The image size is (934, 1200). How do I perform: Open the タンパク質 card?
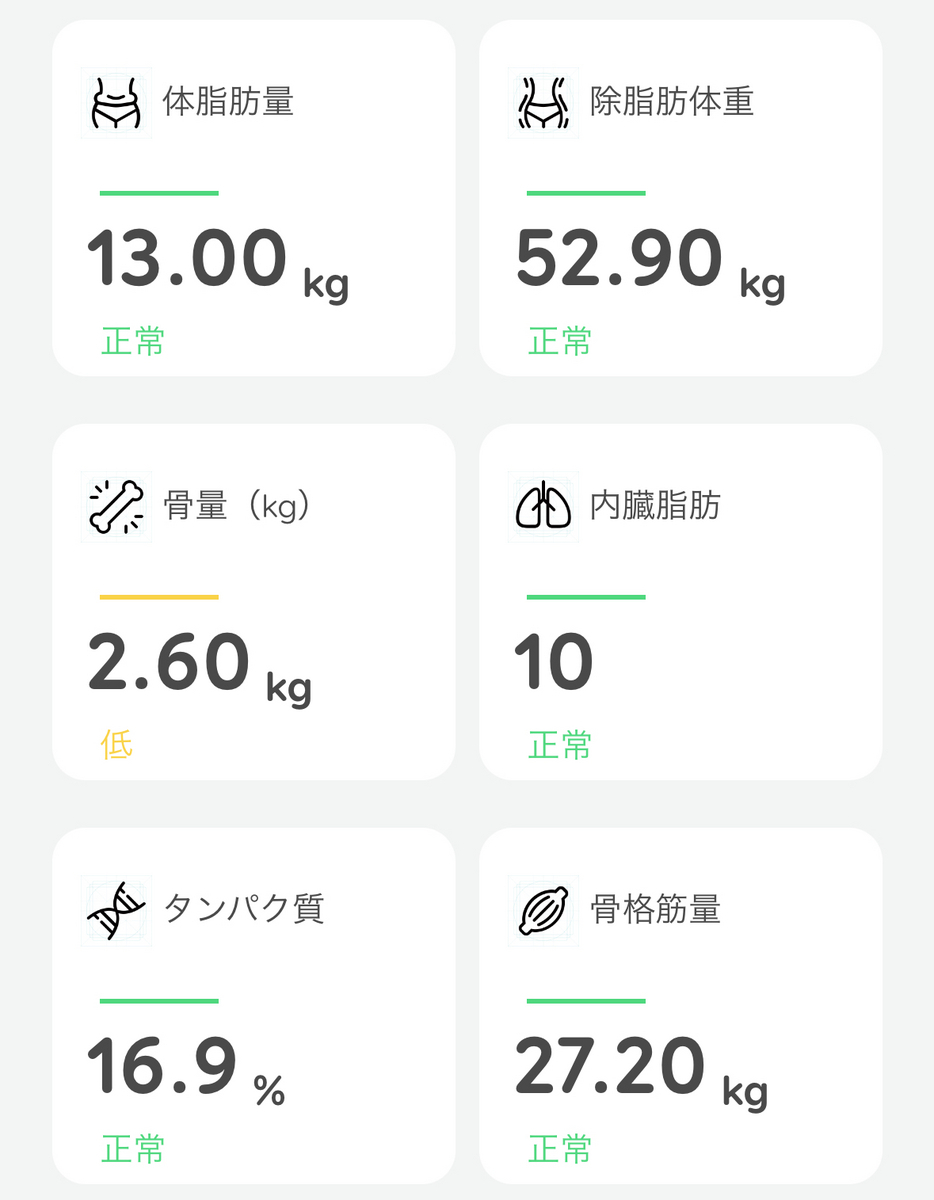pyautogui.click(x=254, y=1006)
